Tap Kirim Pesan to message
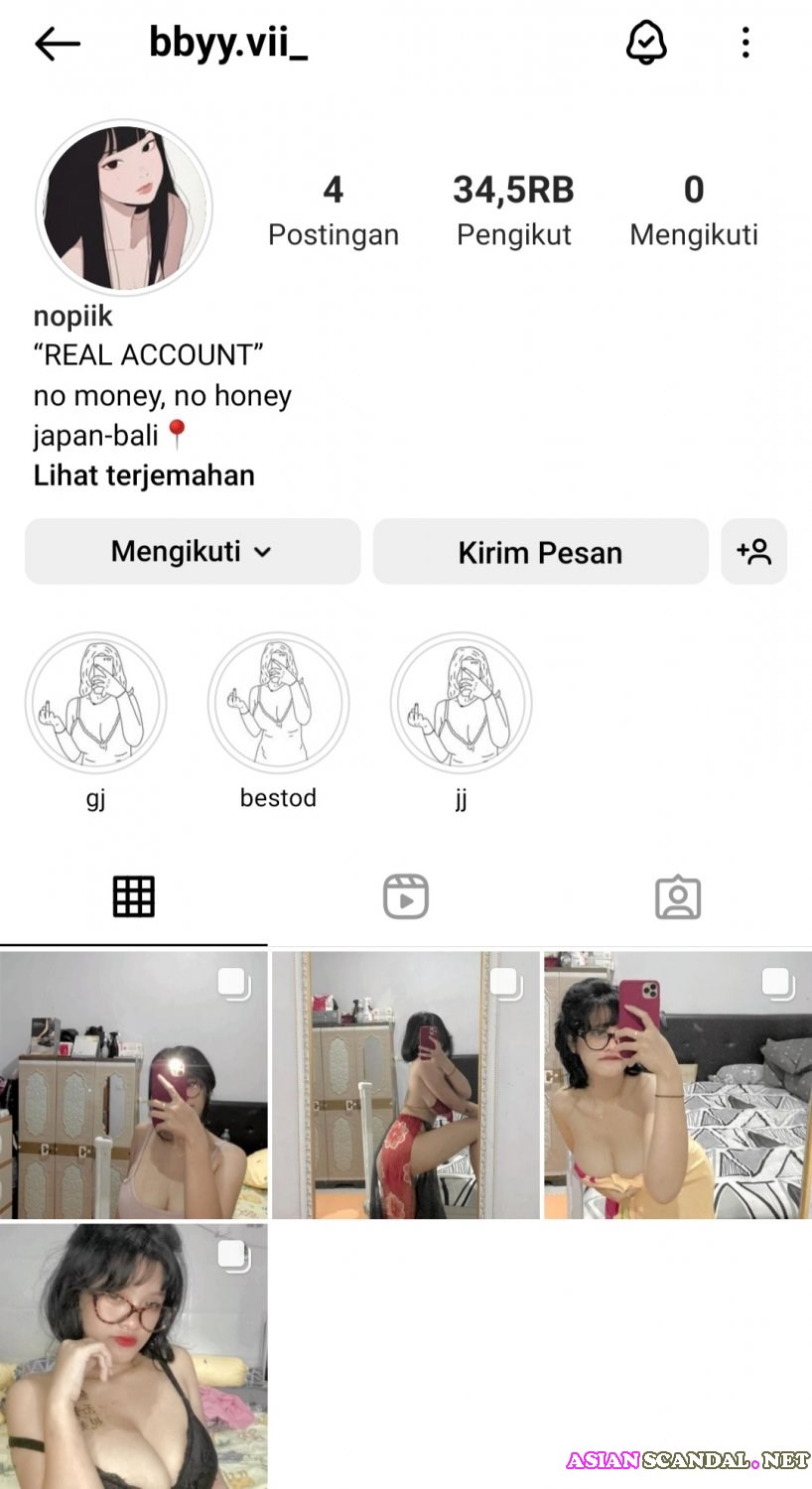Screen dimensions: 812x1489 (x=540, y=552)
